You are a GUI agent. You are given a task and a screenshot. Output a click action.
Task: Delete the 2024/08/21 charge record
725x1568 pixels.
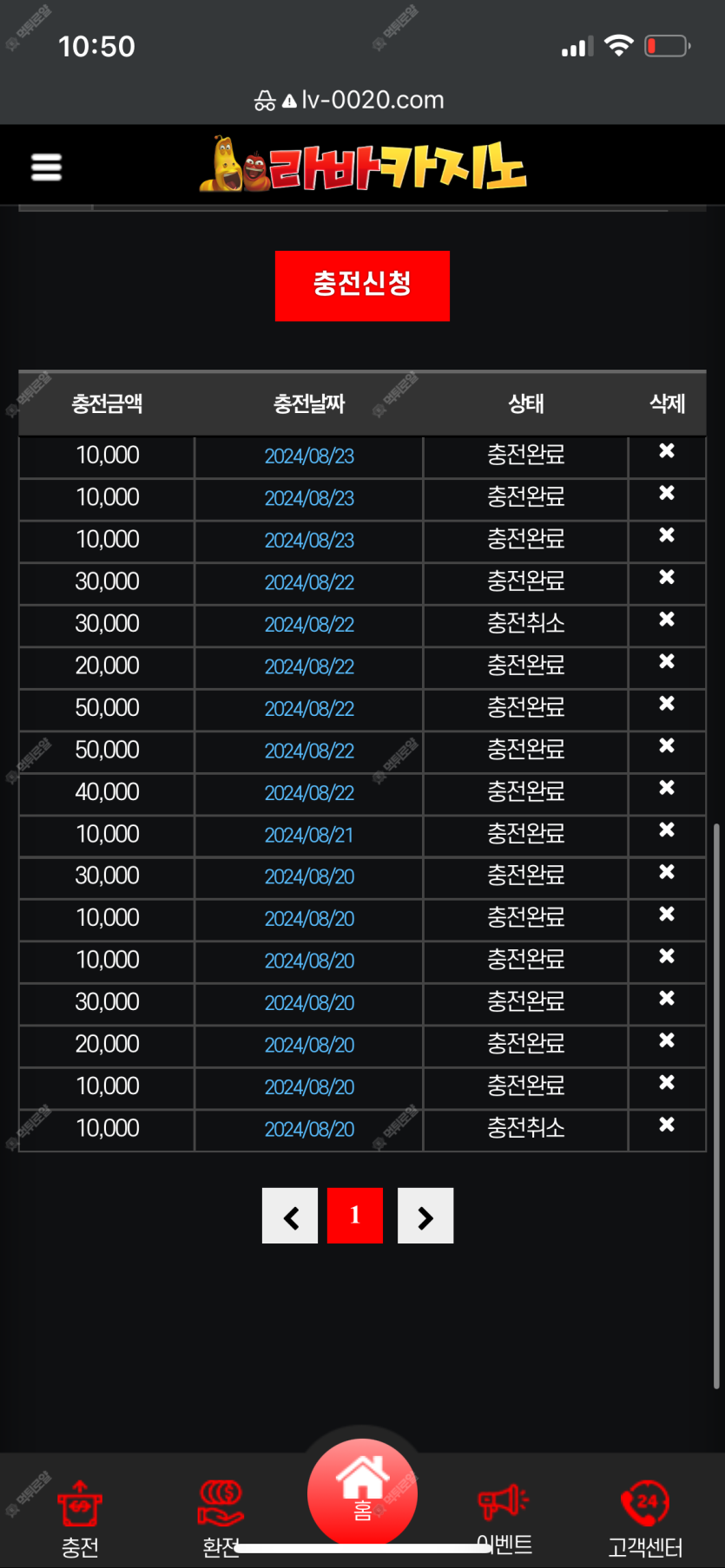[x=667, y=830]
